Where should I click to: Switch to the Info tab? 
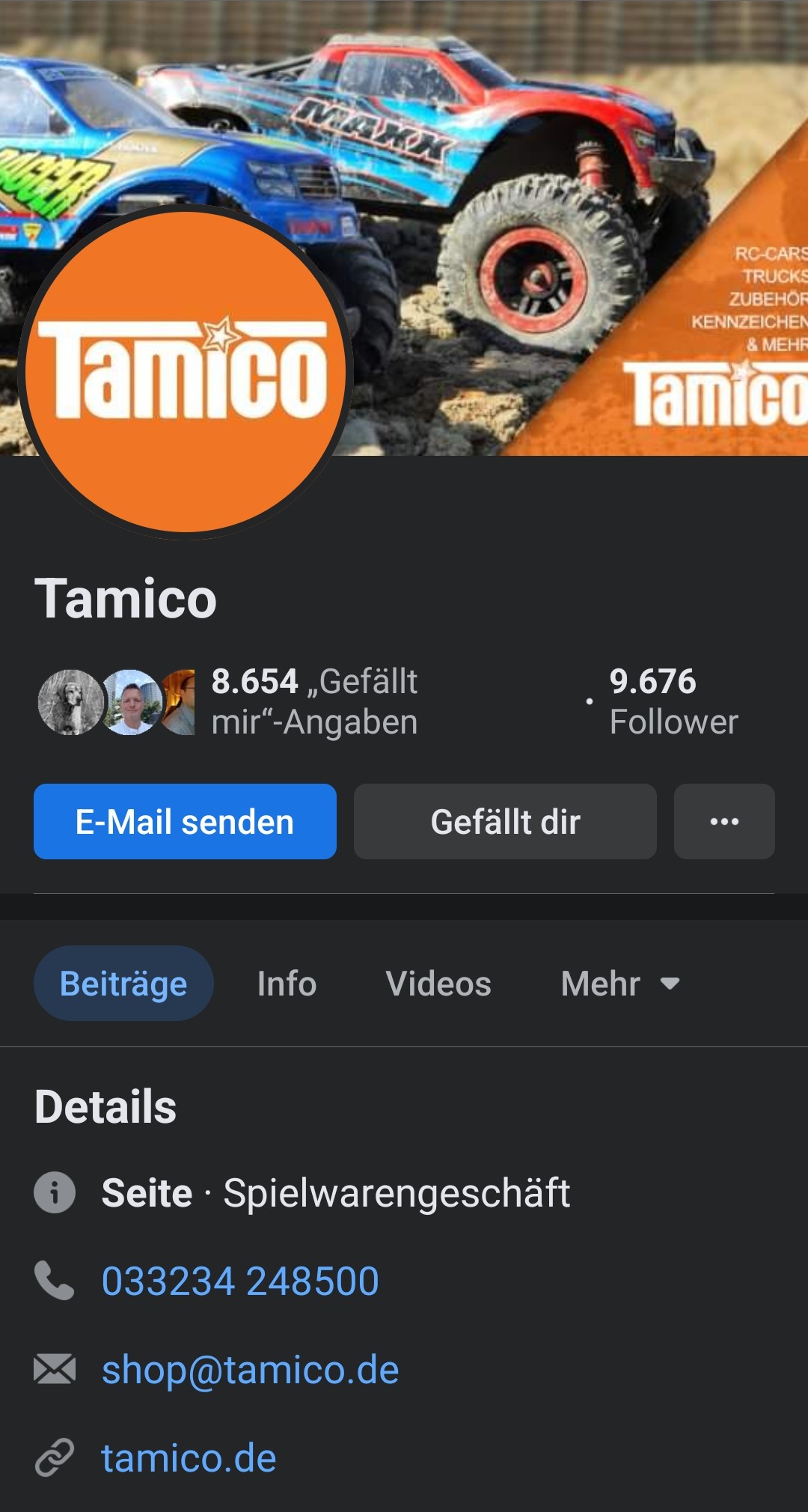(287, 983)
